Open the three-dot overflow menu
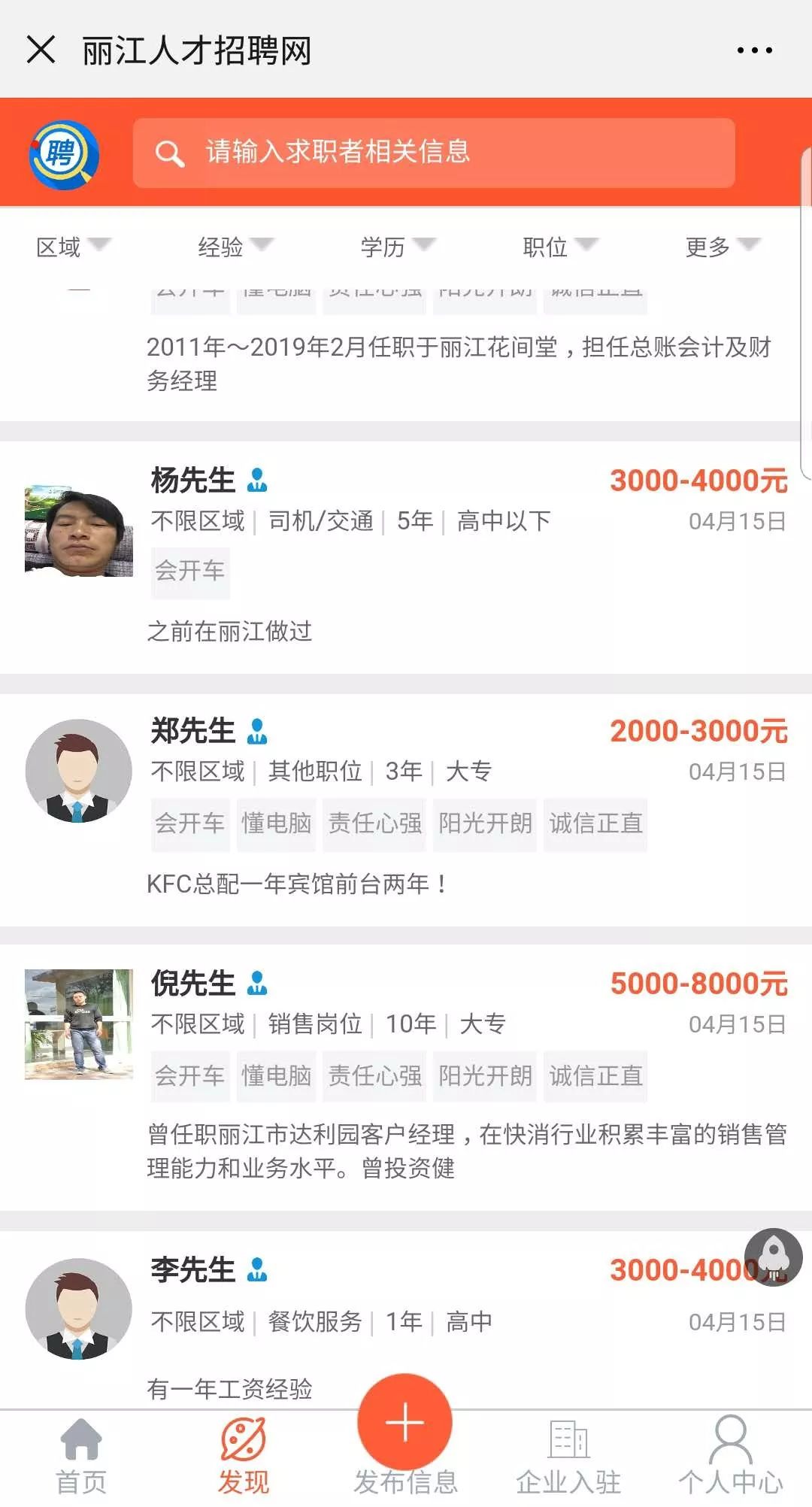Viewport: 812px width, 1507px height. (754, 50)
